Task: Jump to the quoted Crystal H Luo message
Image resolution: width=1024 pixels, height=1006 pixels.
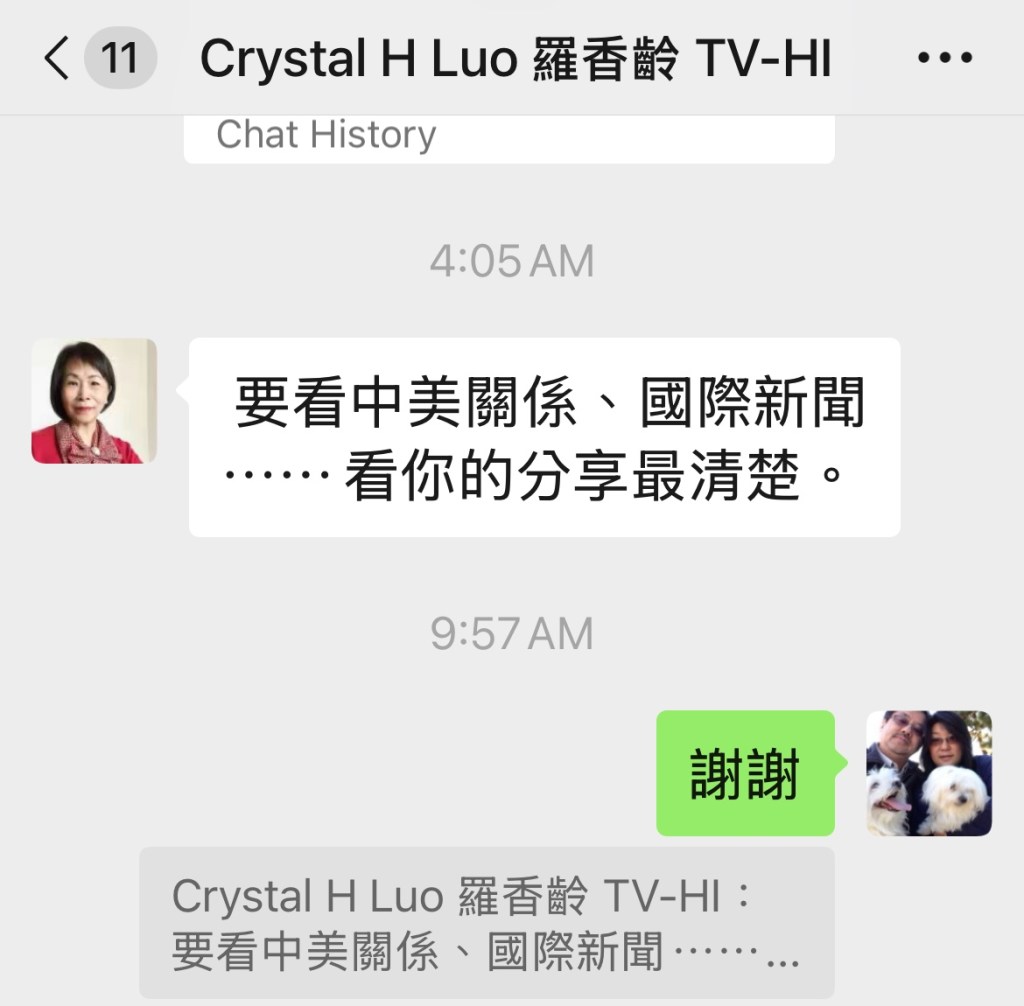Action: pos(486,923)
